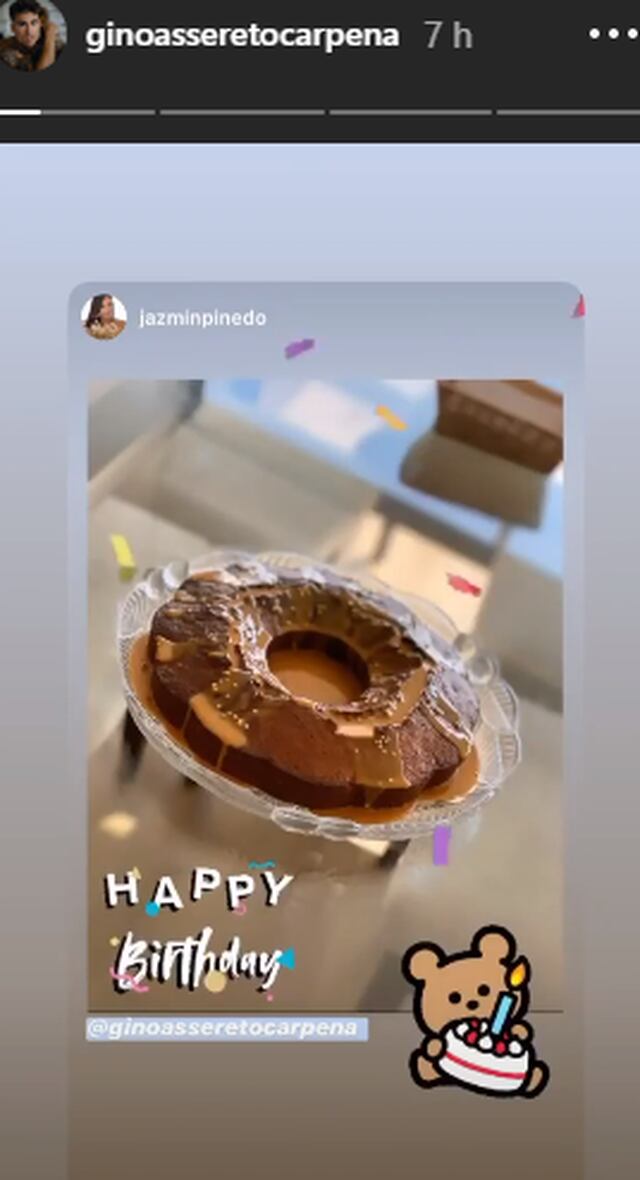Viewport: 640px width, 1180px height.
Task: Open the story's three-dot options menu
Action: (x=611, y=35)
